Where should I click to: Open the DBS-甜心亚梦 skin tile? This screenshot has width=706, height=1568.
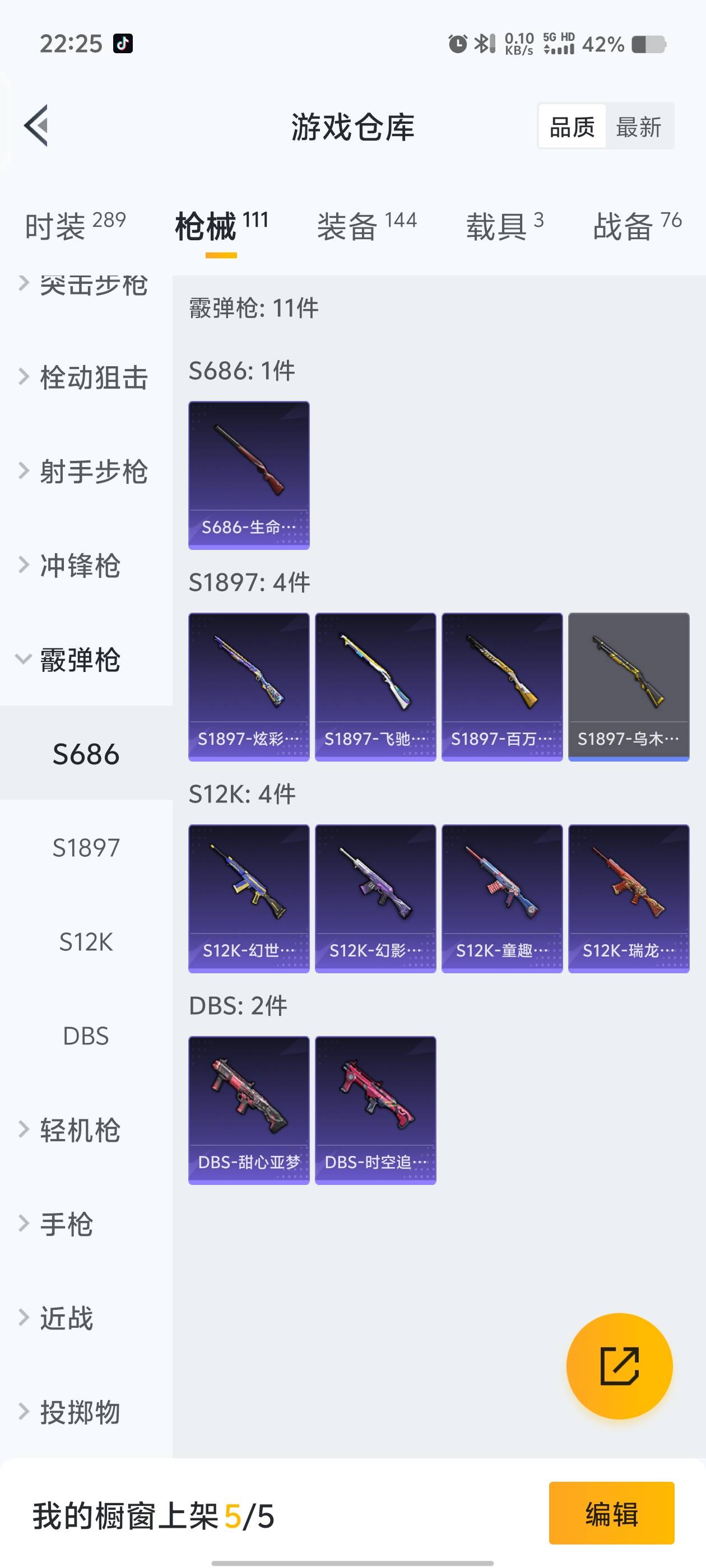click(x=249, y=1110)
